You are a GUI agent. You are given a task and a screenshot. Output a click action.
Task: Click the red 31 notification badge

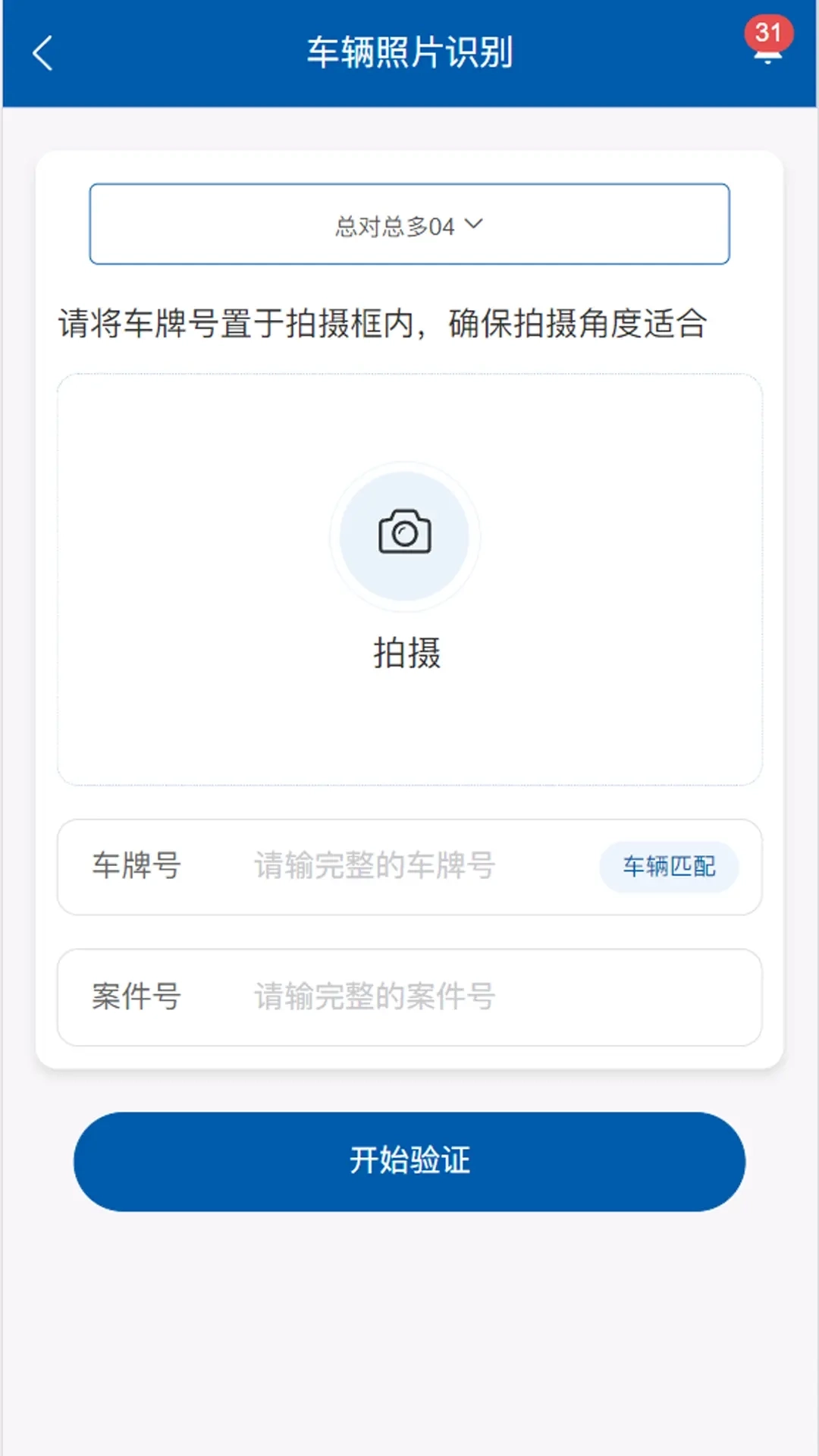pyautogui.click(x=768, y=32)
